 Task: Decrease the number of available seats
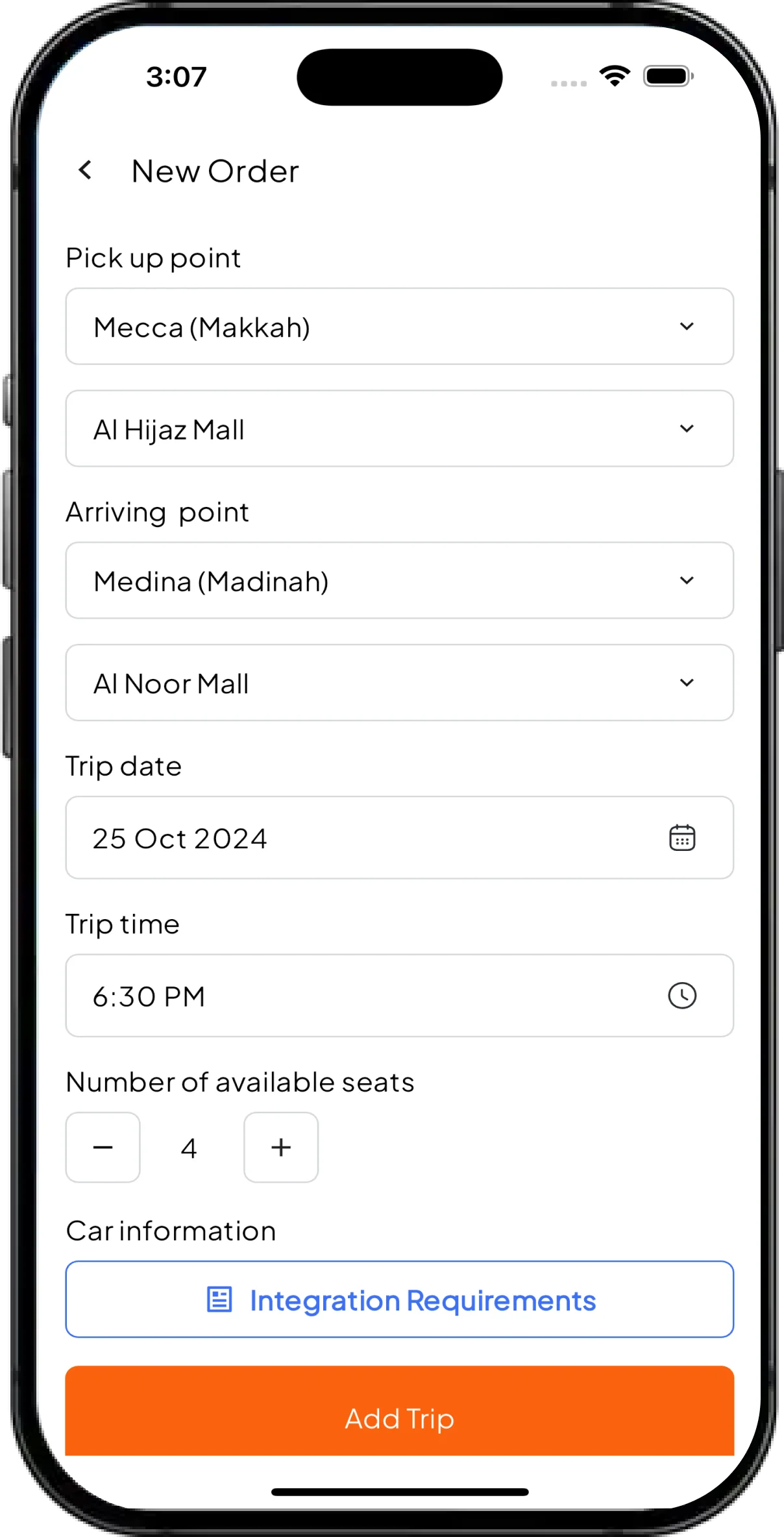click(x=103, y=1148)
